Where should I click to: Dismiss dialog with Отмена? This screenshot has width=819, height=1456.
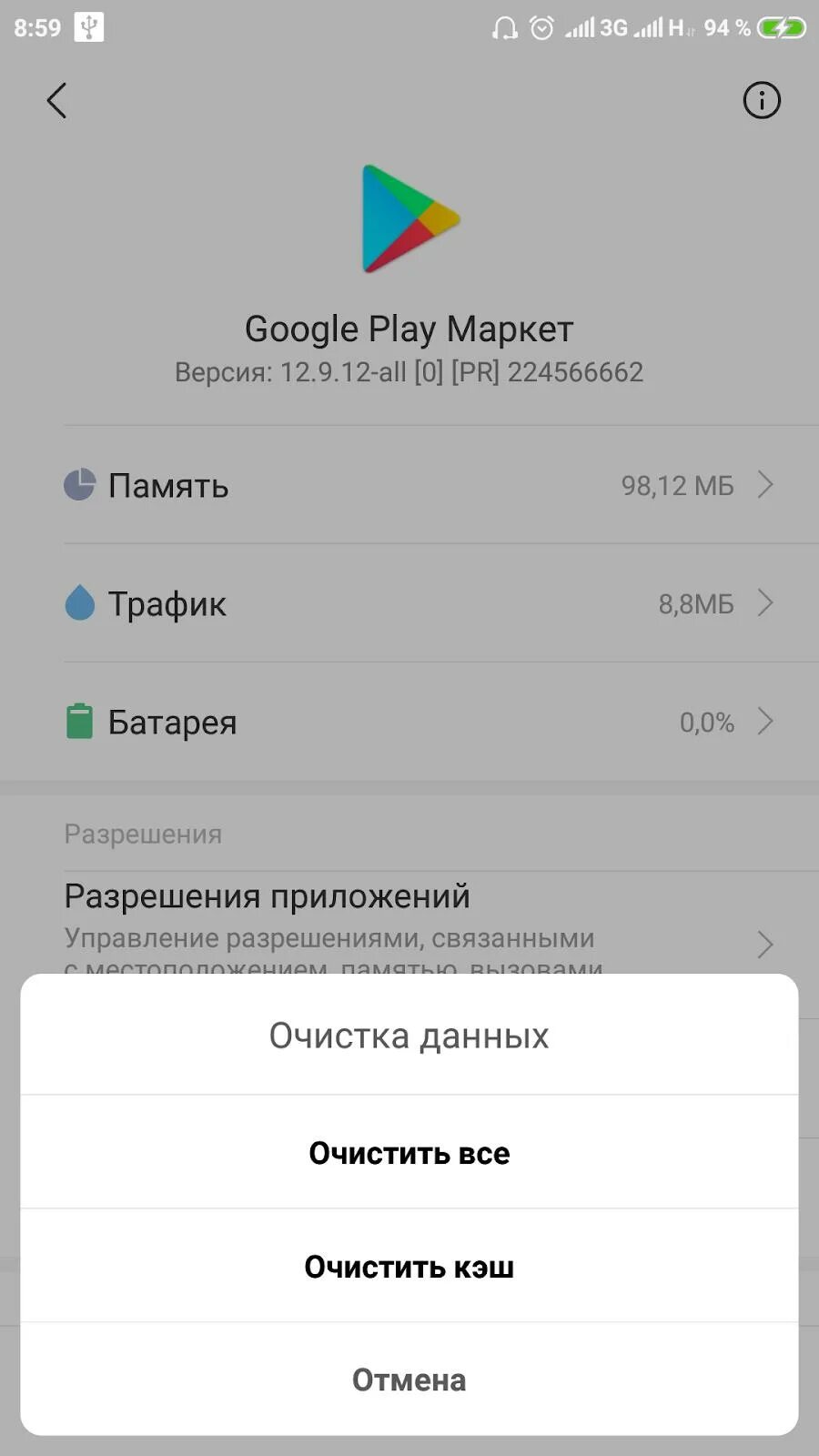pos(409,1380)
